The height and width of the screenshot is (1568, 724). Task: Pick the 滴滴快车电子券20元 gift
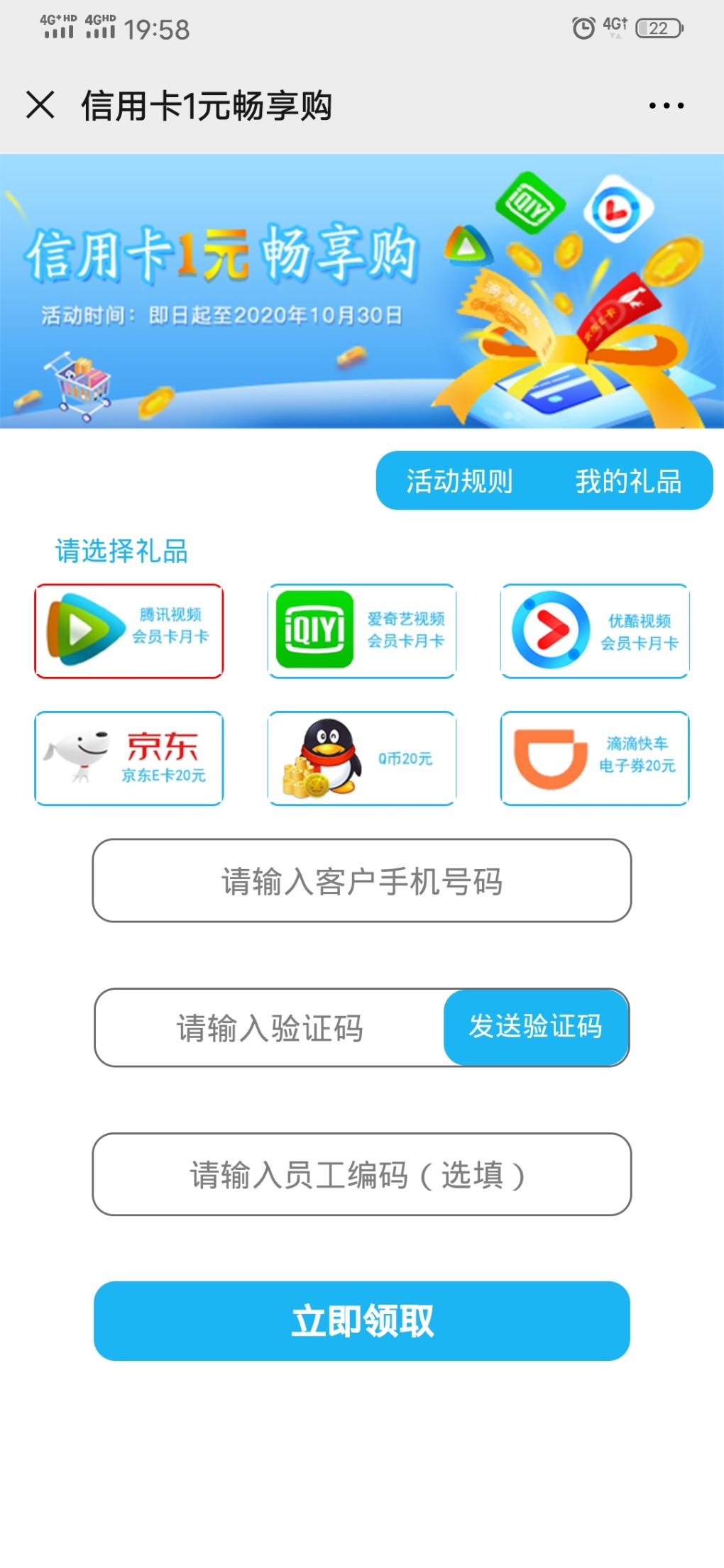click(595, 758)
